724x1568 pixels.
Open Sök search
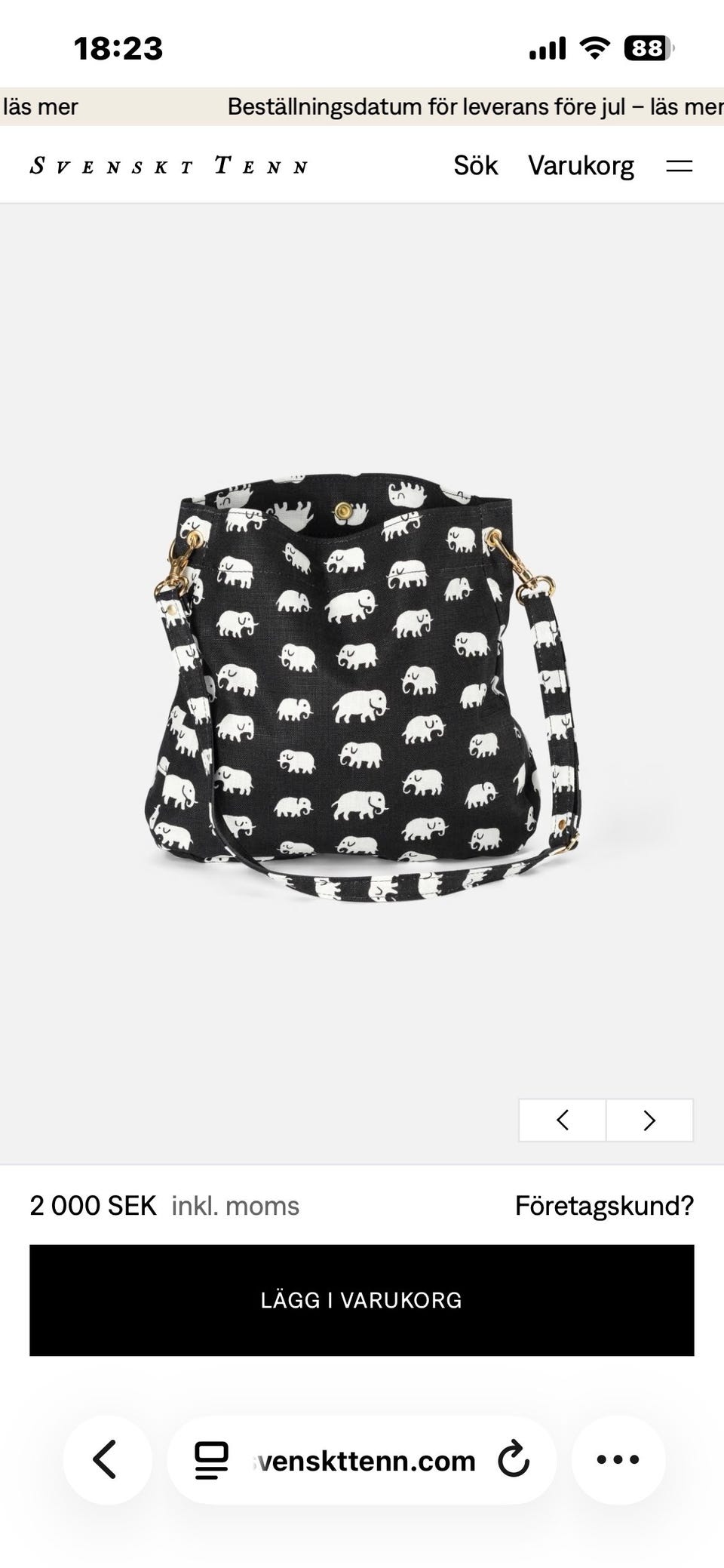[475, 165]
